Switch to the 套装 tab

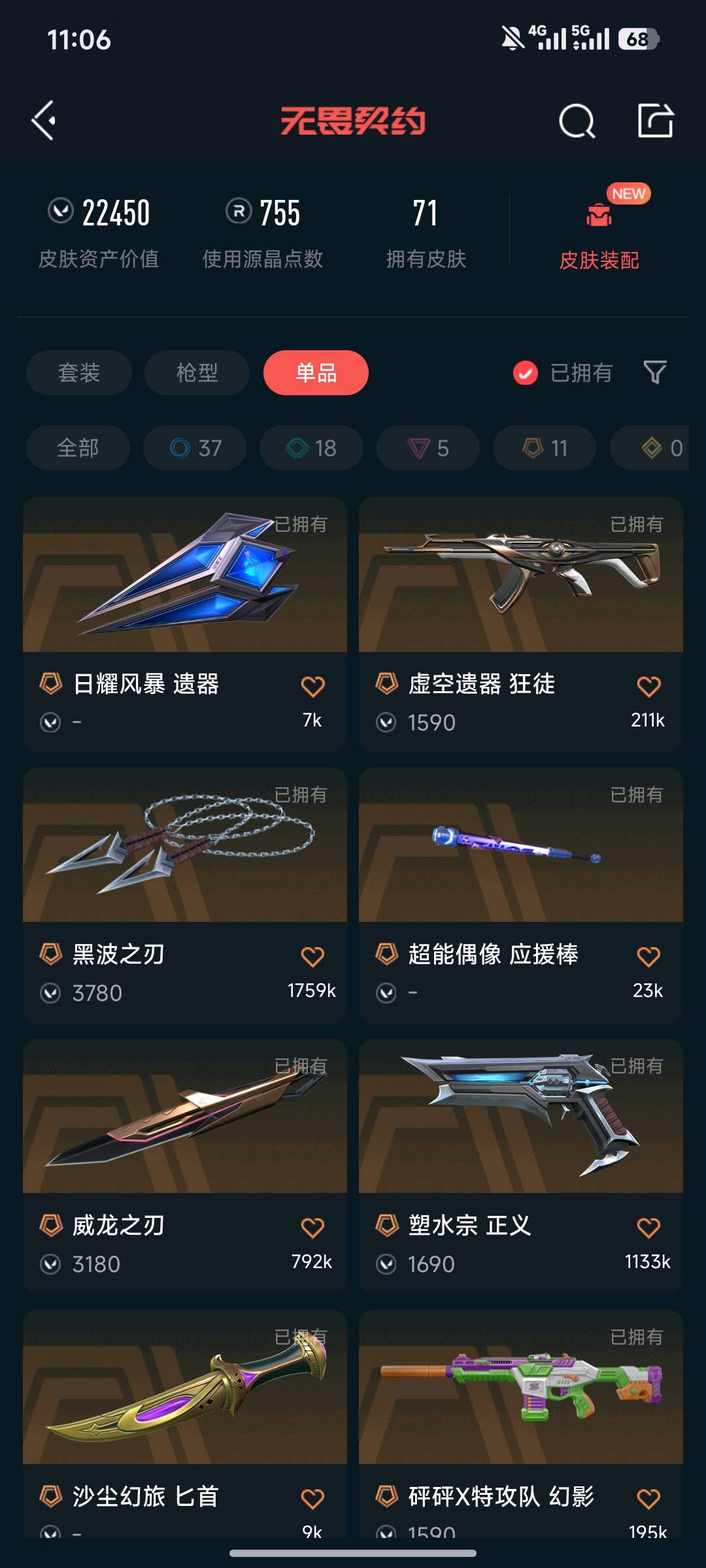pyautogui.click(x=79, y=373)
